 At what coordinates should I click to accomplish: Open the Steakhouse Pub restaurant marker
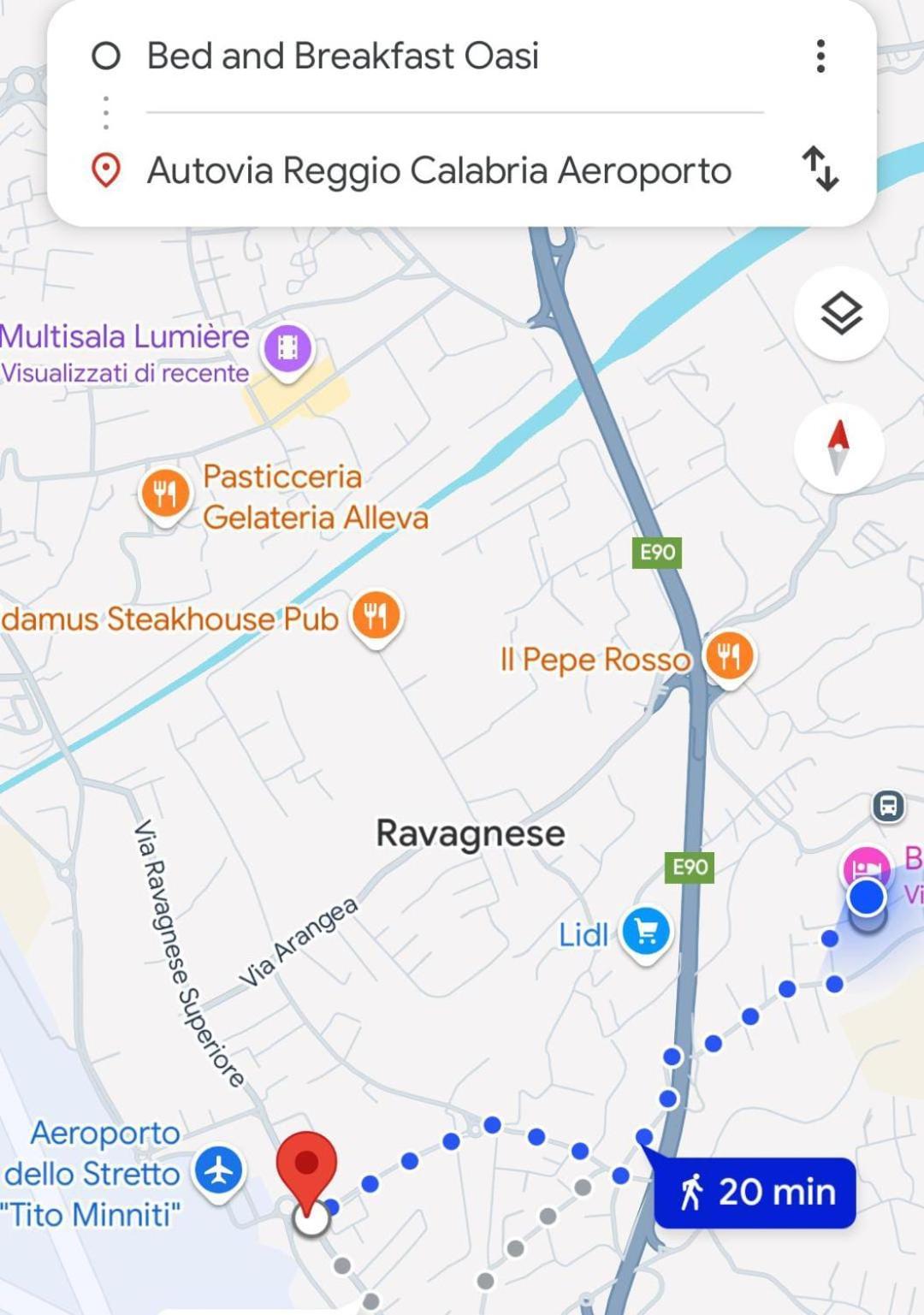pos(376,615)
